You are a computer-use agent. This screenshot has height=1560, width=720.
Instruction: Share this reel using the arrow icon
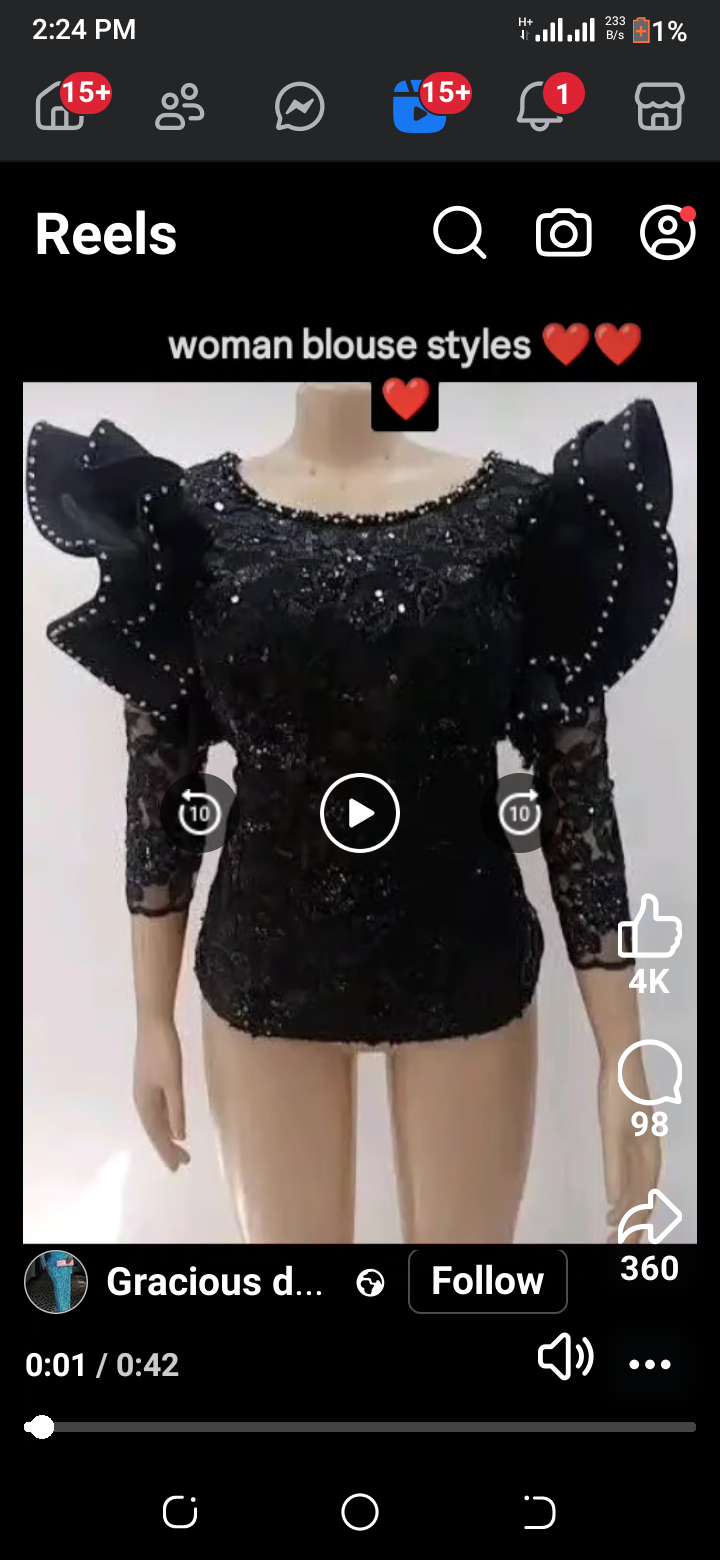pyautogui.click(x=650, y=1218)
